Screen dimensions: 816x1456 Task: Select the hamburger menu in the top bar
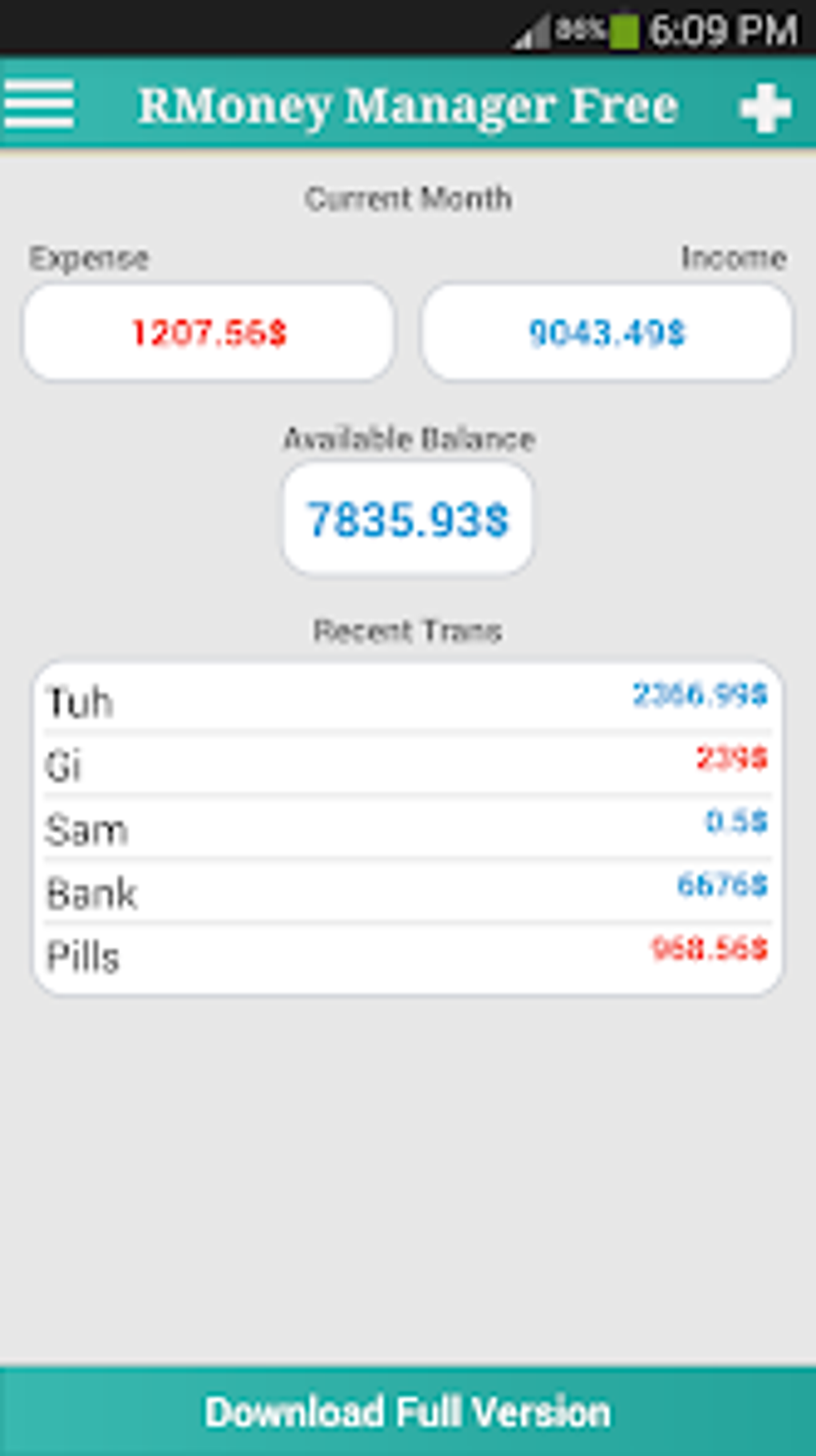pos(38,105)
